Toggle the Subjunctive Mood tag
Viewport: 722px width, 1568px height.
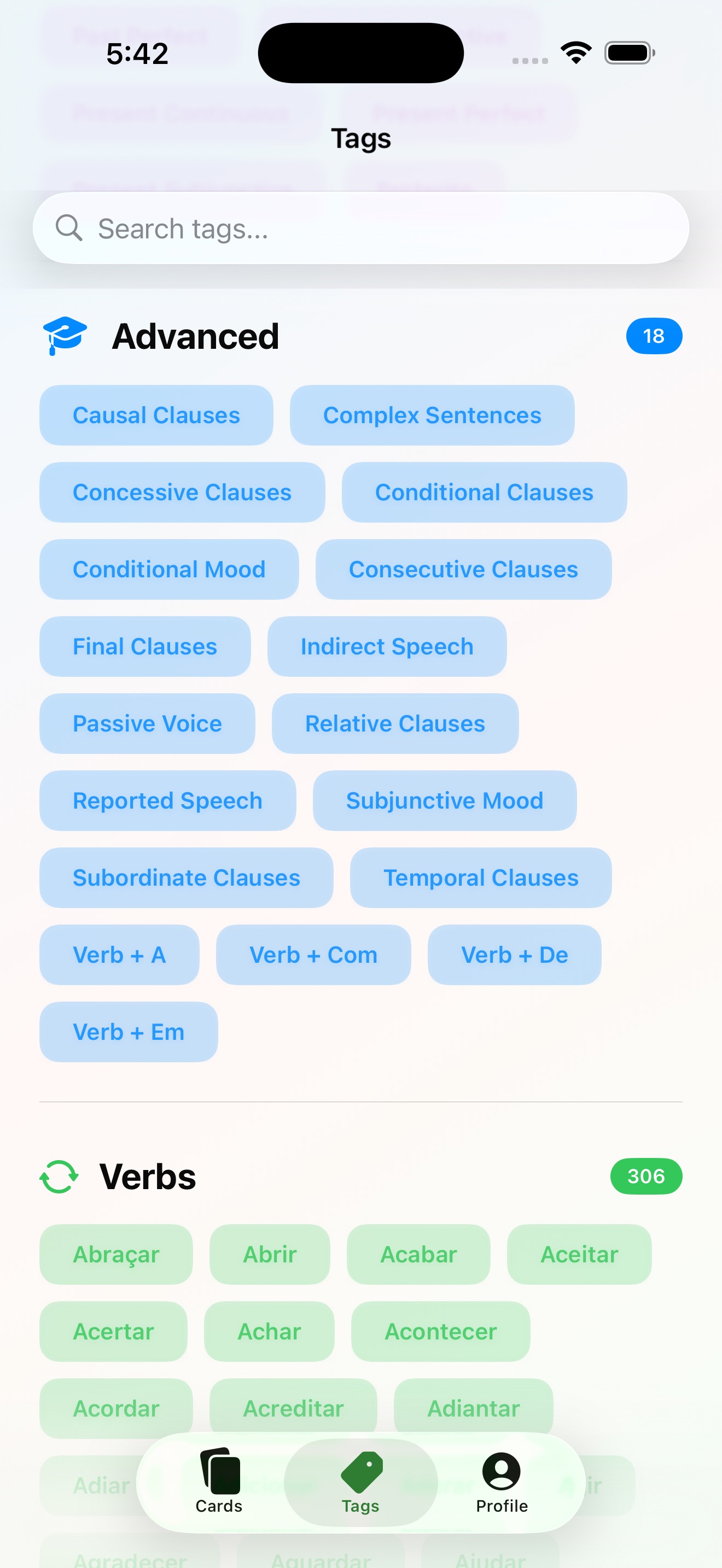(x=444, y=800)
